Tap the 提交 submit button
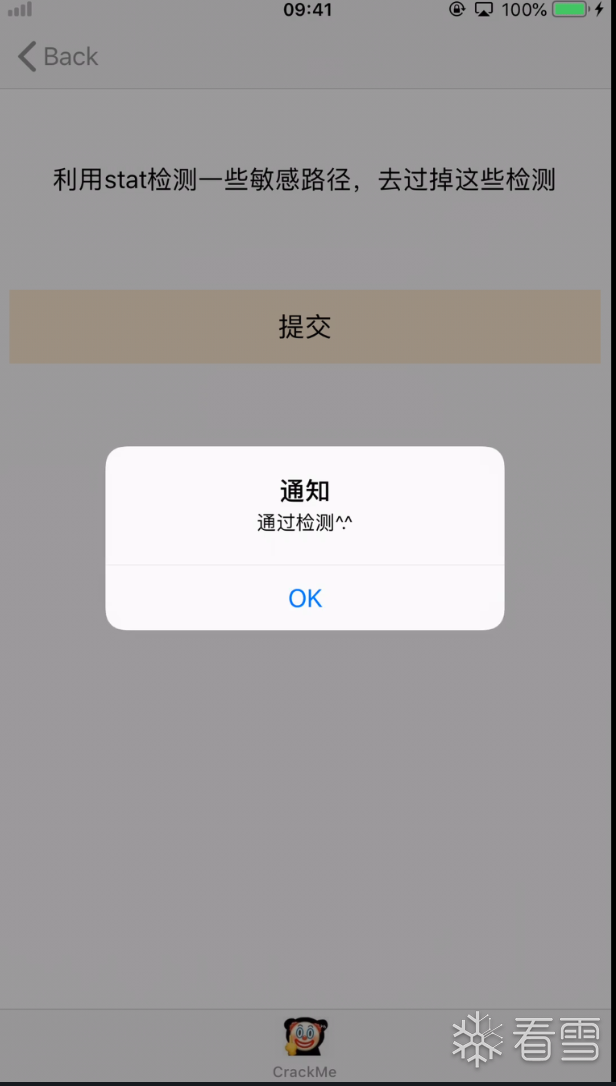This screenshot has width=616, height=1086. coord(305,327)
